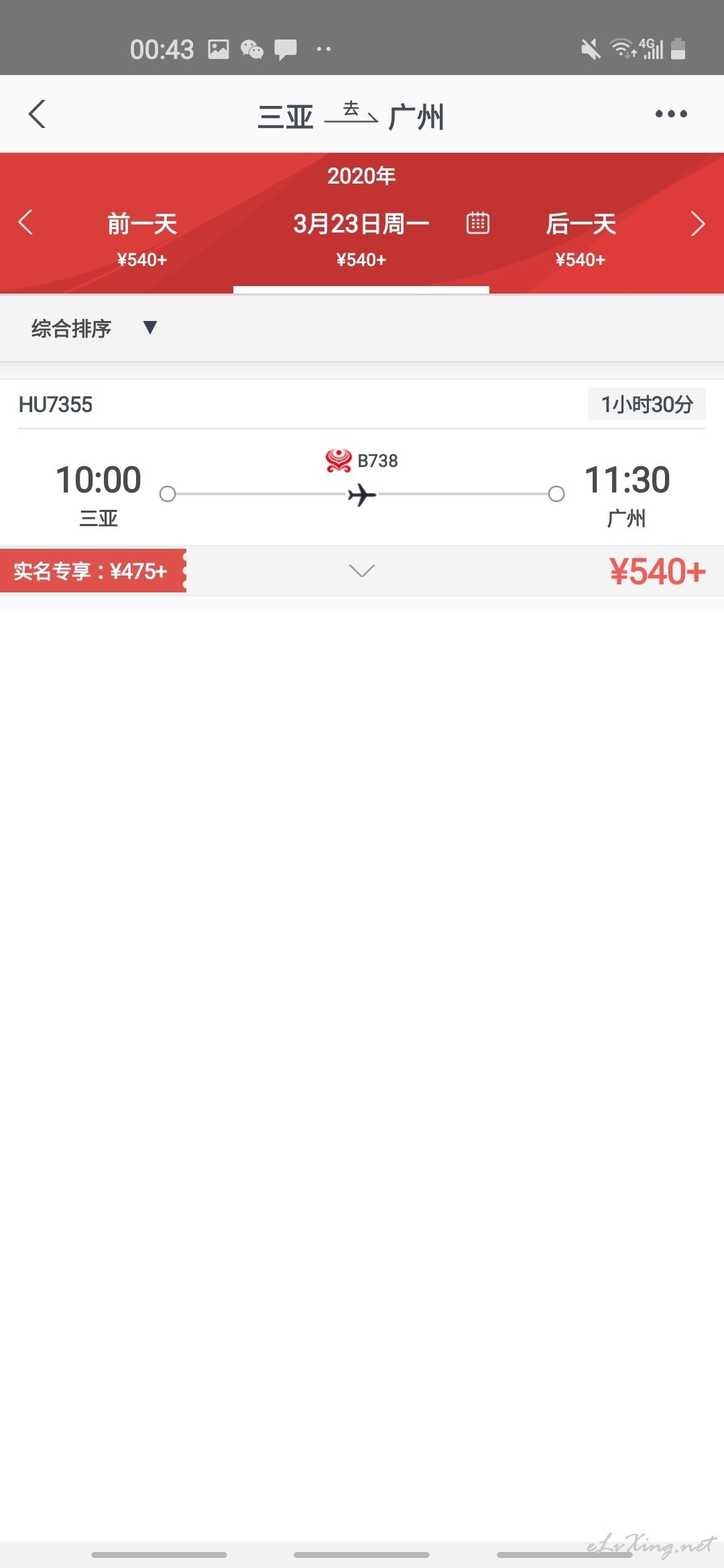Select the 前一天 previous day fare

[142, 239]
